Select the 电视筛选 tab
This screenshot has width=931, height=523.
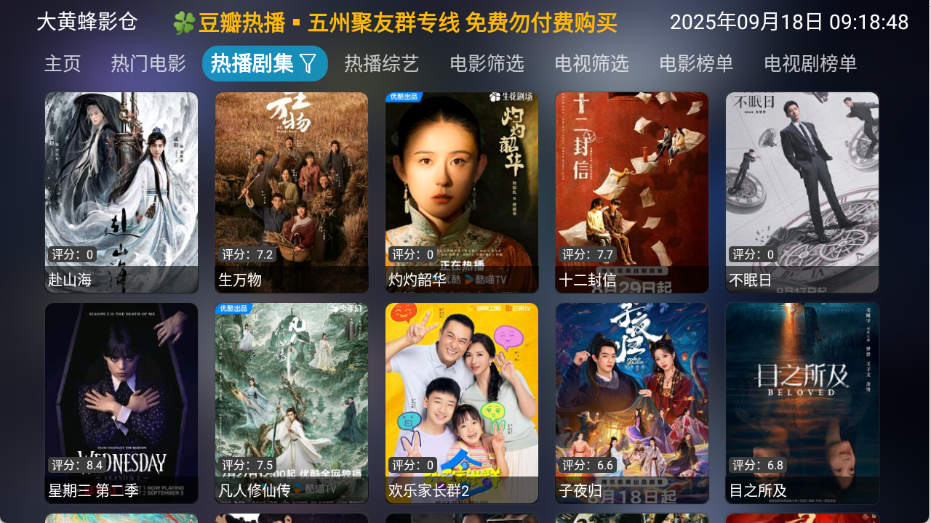(592, 64)
